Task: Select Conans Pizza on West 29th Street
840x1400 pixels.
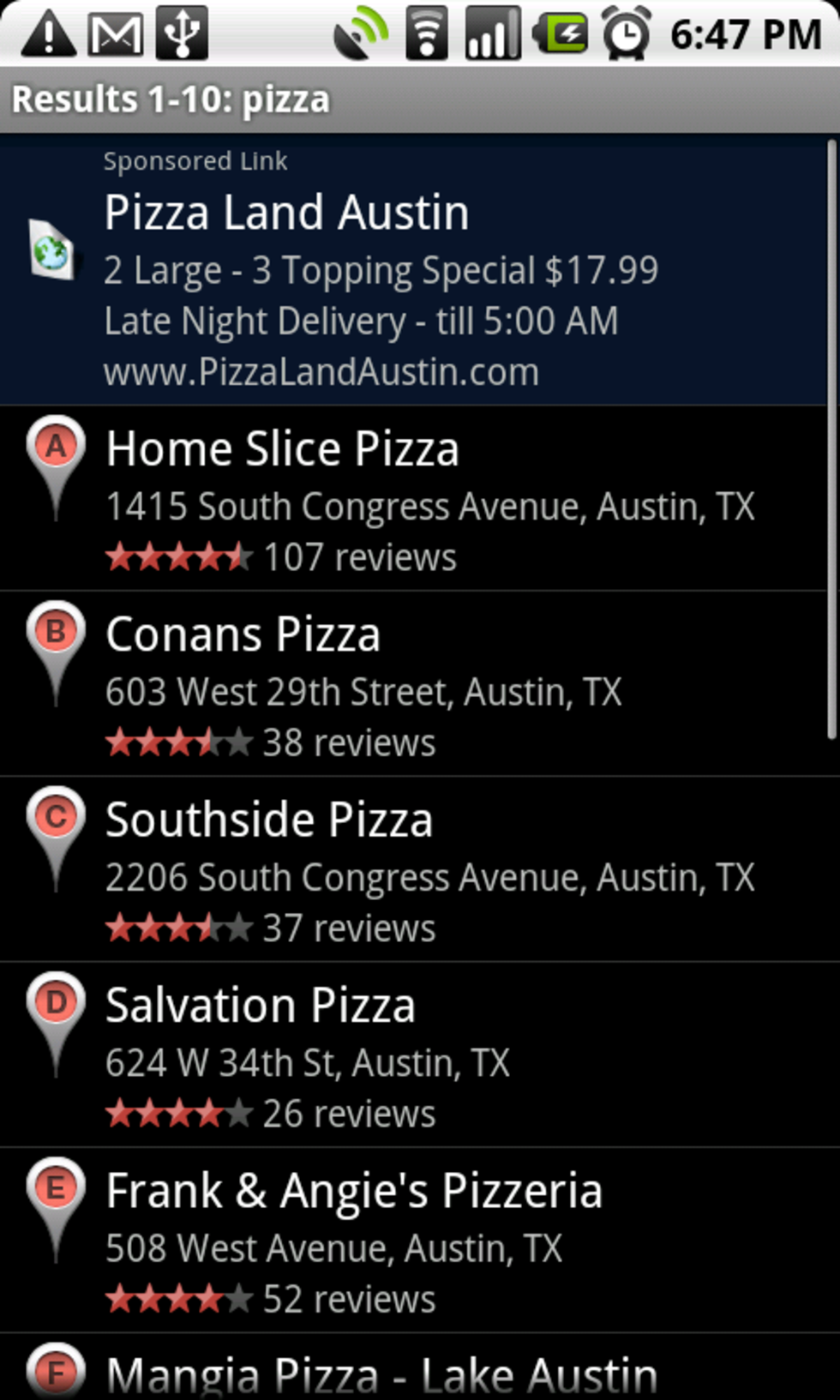Action: pos(411,684)
